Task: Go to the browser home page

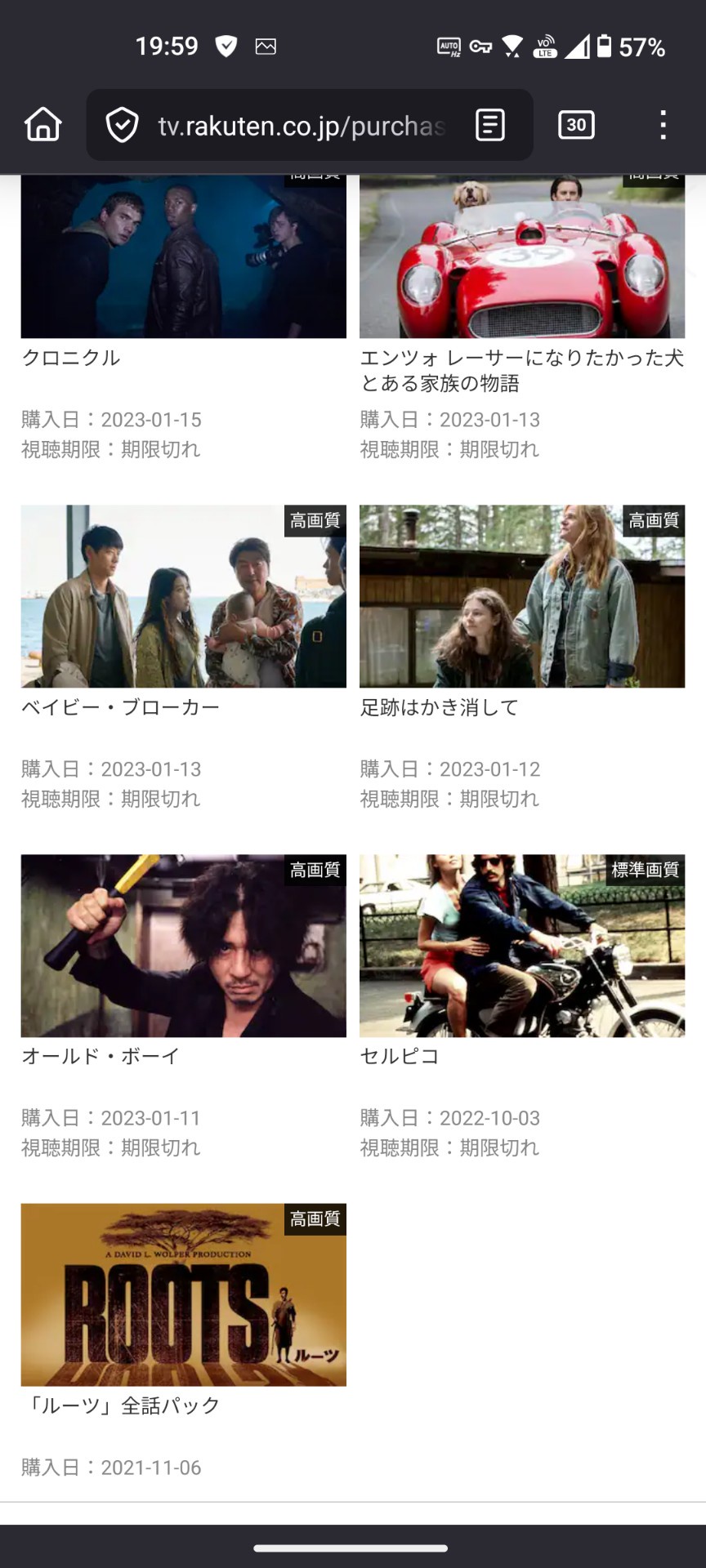Action: [43, 125]
